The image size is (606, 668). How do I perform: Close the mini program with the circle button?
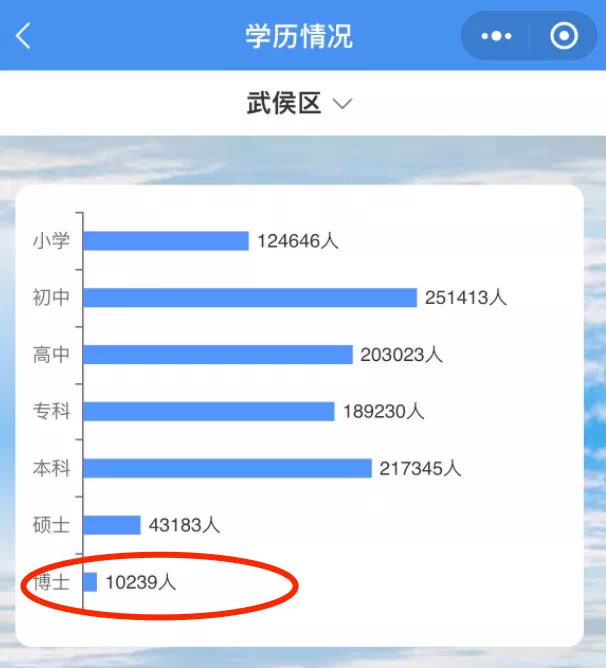564,37
